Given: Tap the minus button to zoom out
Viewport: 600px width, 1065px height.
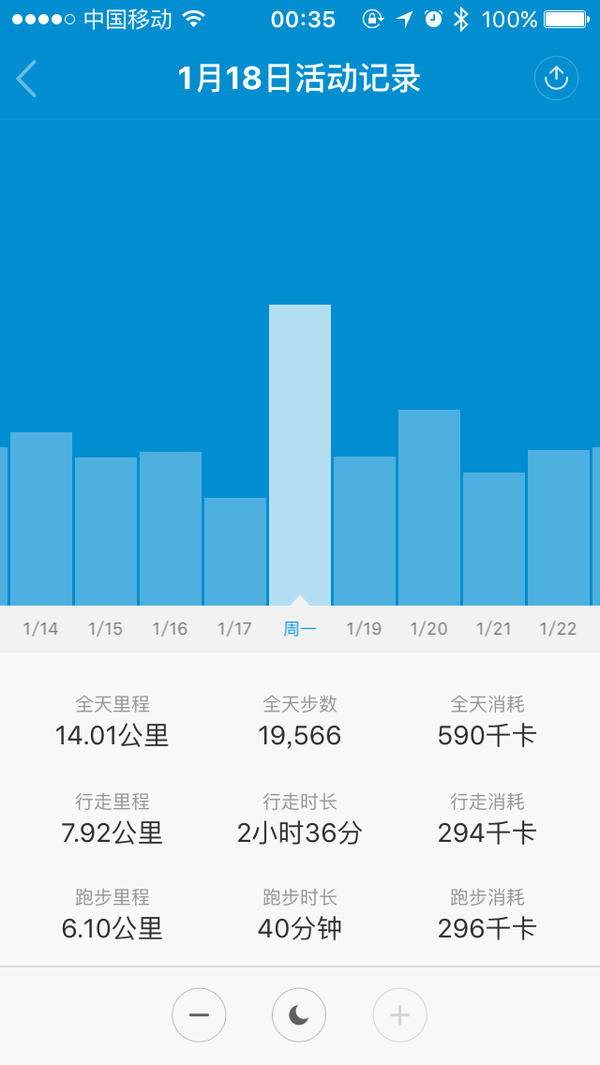Looking at the screenshot, I should click(x=199, y=1015).
